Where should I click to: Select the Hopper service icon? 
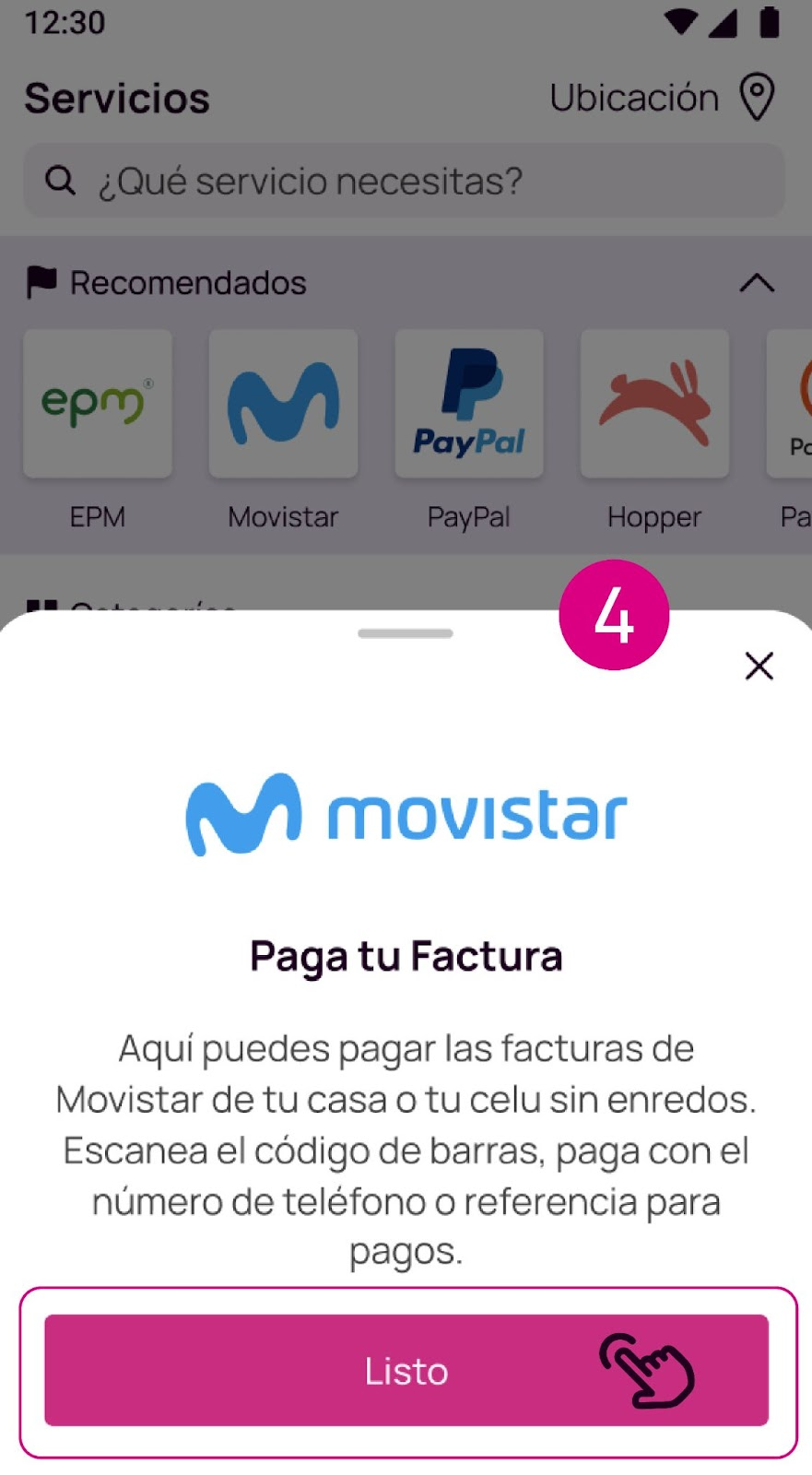coord(654,403)
